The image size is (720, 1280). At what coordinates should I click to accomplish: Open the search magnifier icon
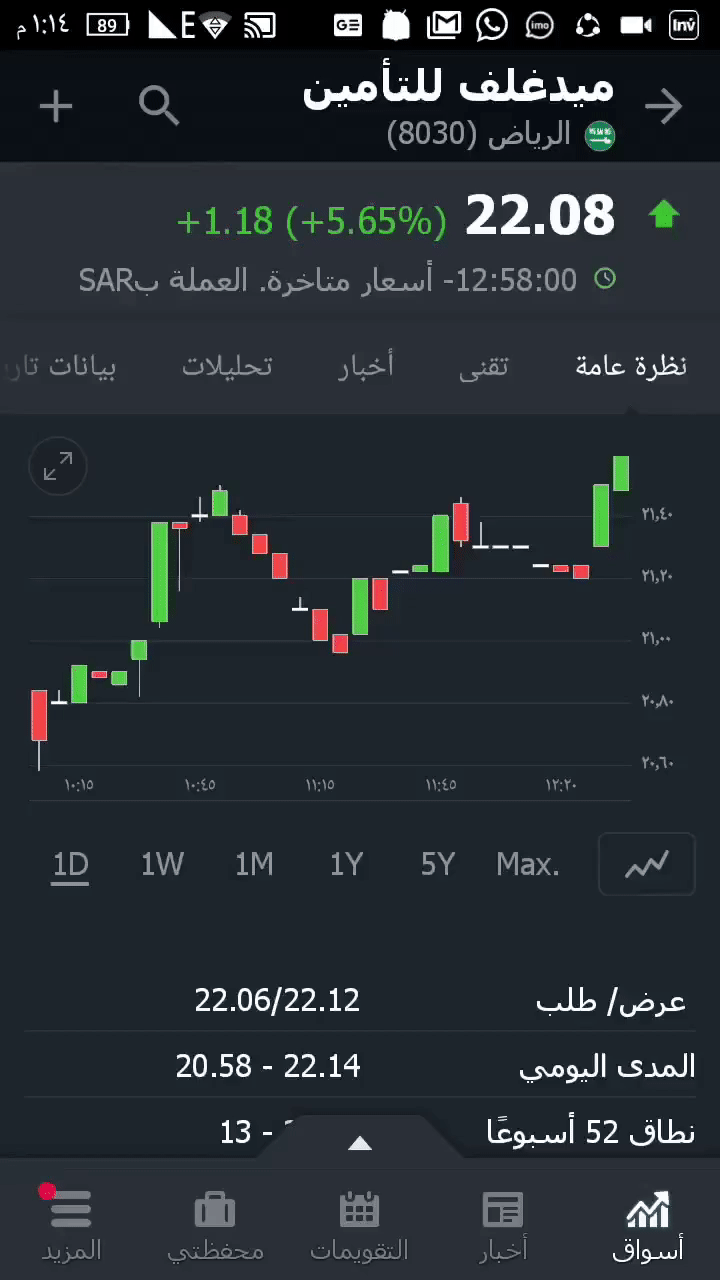point(158,105)
